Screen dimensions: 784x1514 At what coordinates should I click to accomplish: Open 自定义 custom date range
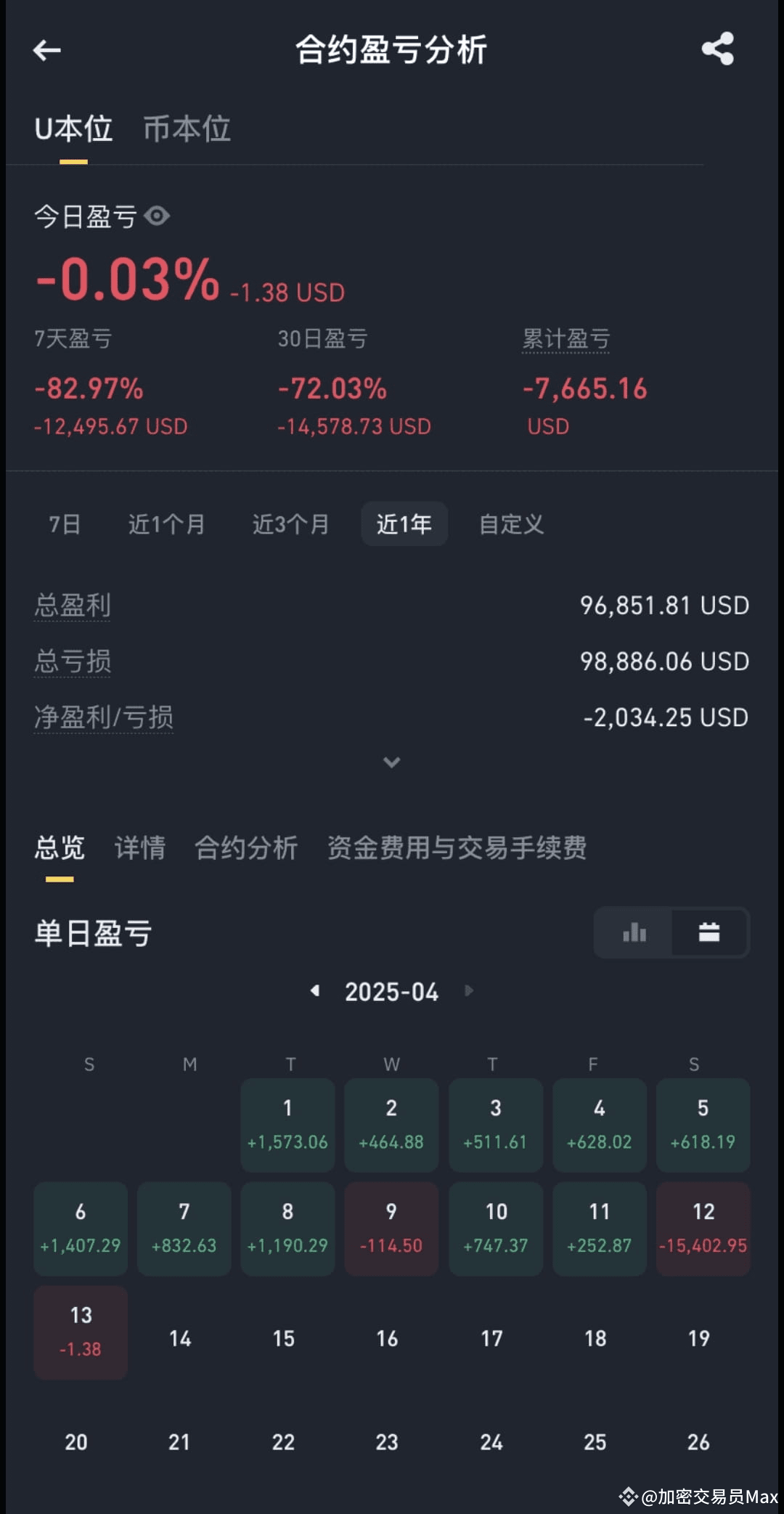tap(510, 524)
